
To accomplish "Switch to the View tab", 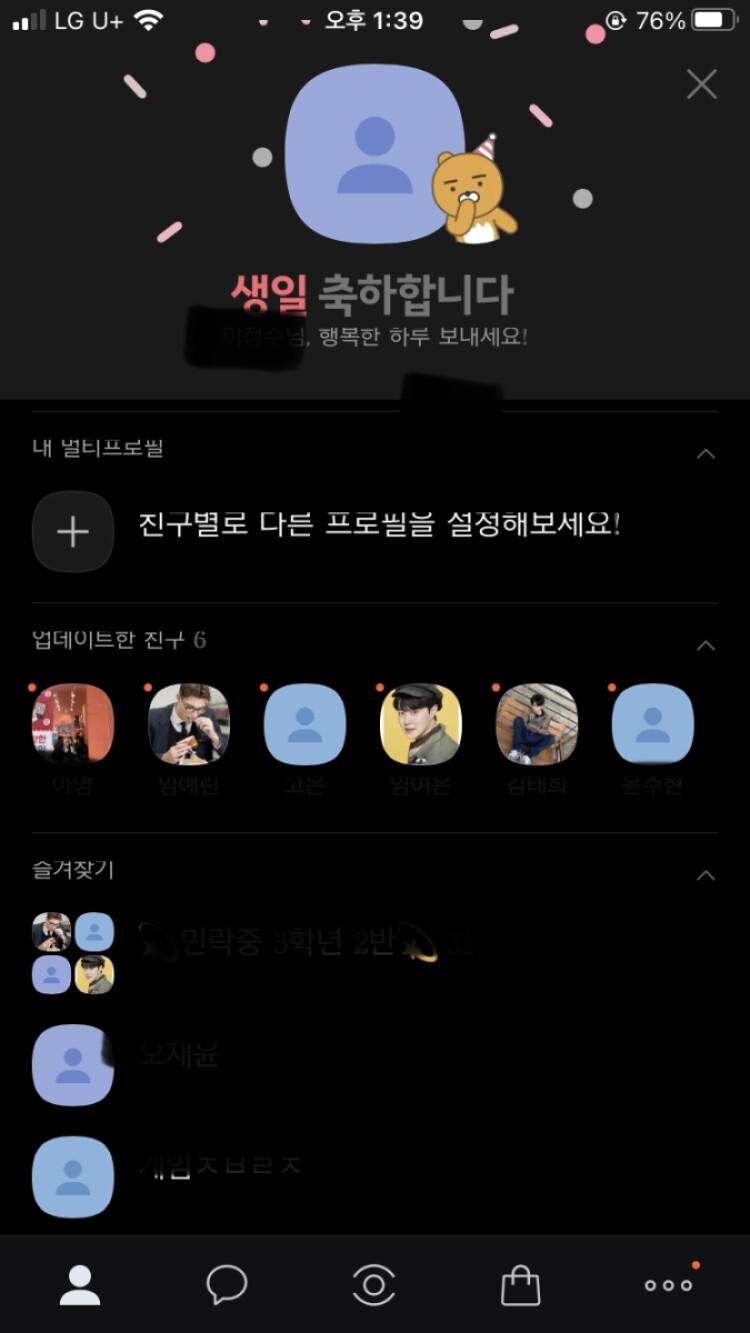I will [x=374, y=1284].
